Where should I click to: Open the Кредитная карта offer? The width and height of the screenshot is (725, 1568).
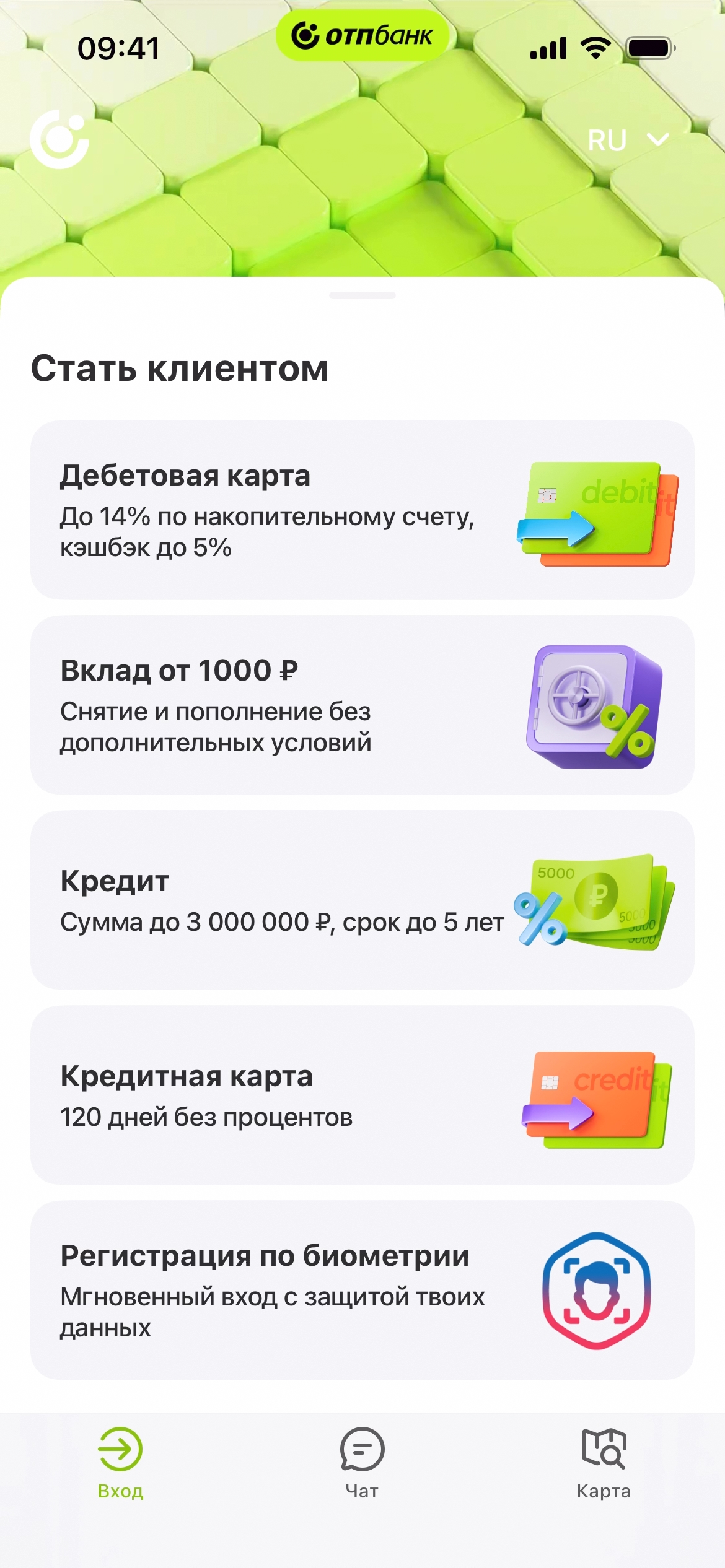[x=362, y=1095]
